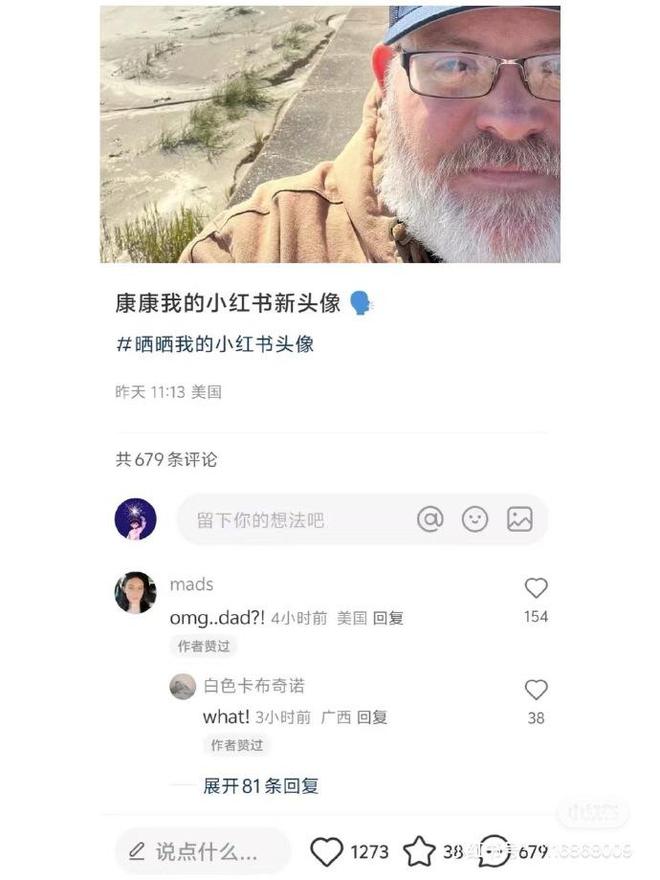Open 白色卡布奇诺's profile avatar
Viewport: 660px width, 880px height.
coord(183,686)
